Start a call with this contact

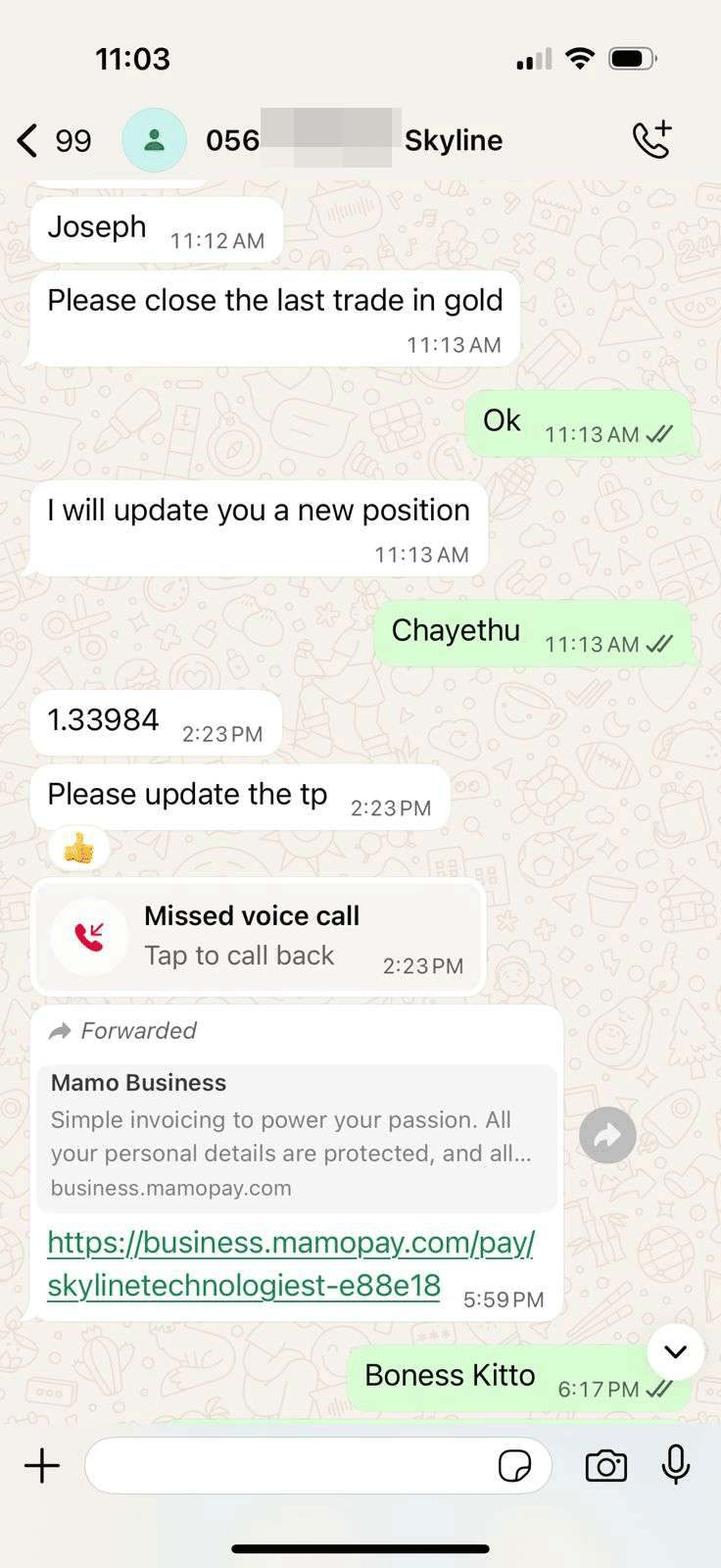point(651,140)
